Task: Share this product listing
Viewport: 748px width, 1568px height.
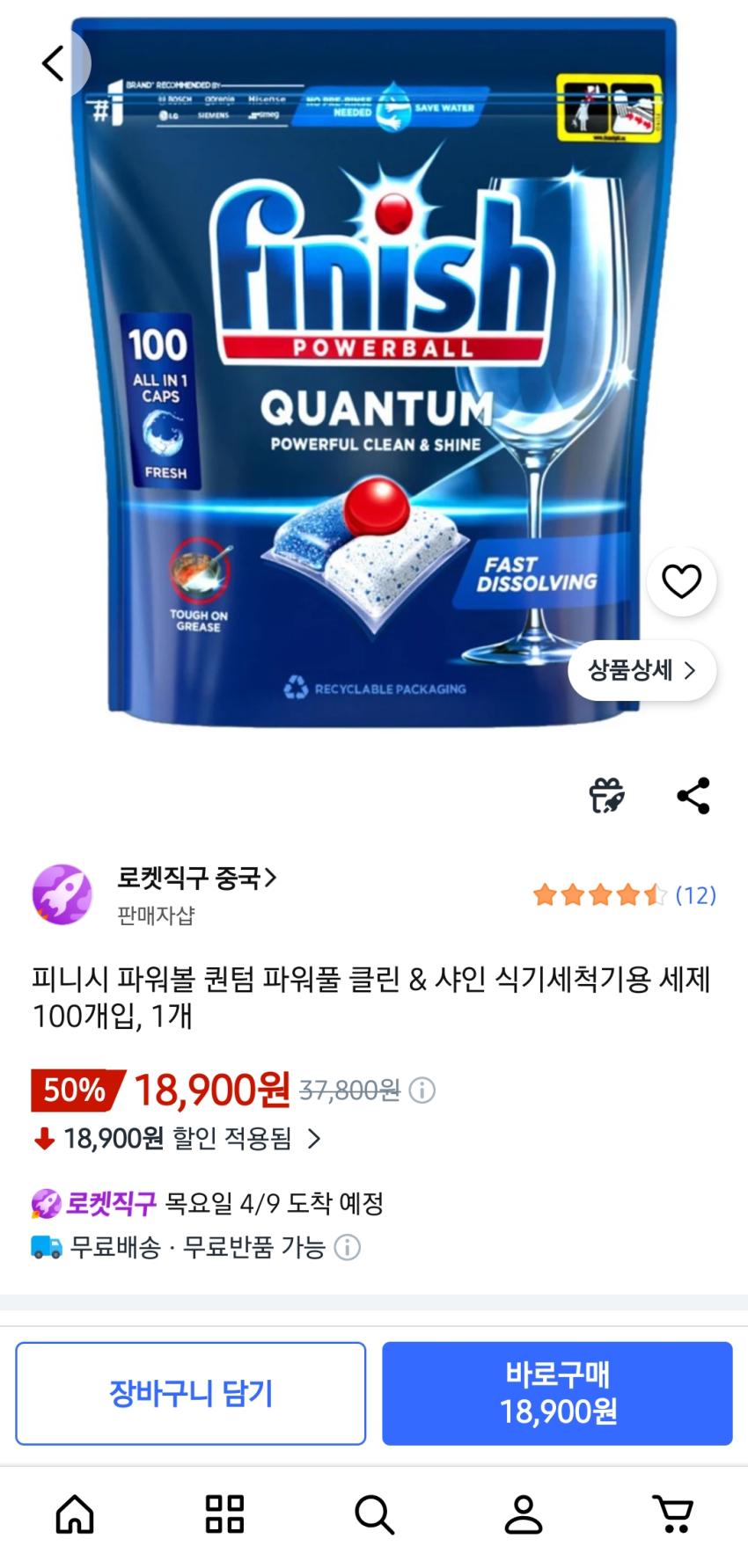Action: click(693, 796)
